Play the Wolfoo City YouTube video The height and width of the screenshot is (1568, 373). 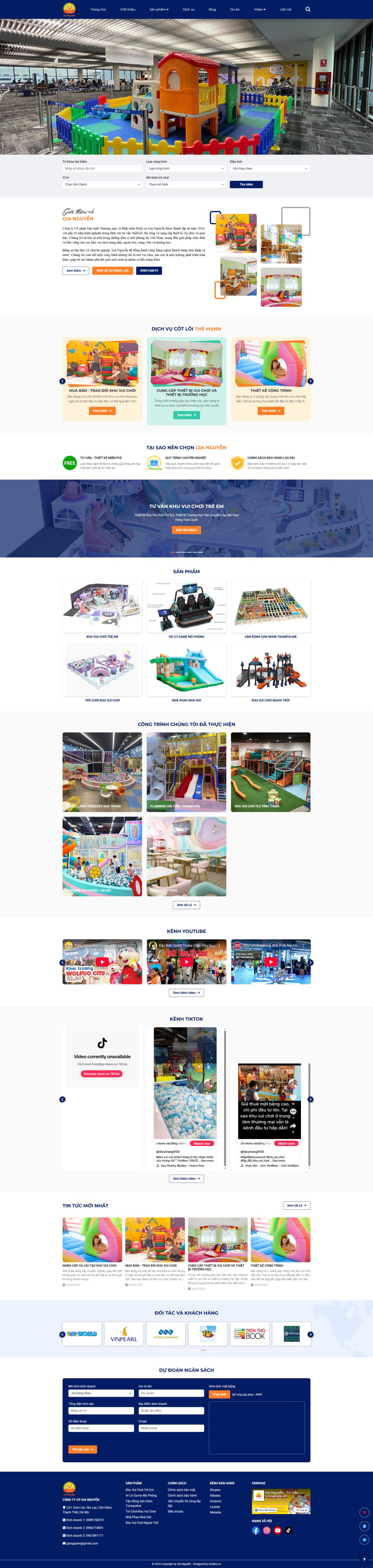(102, 962)
